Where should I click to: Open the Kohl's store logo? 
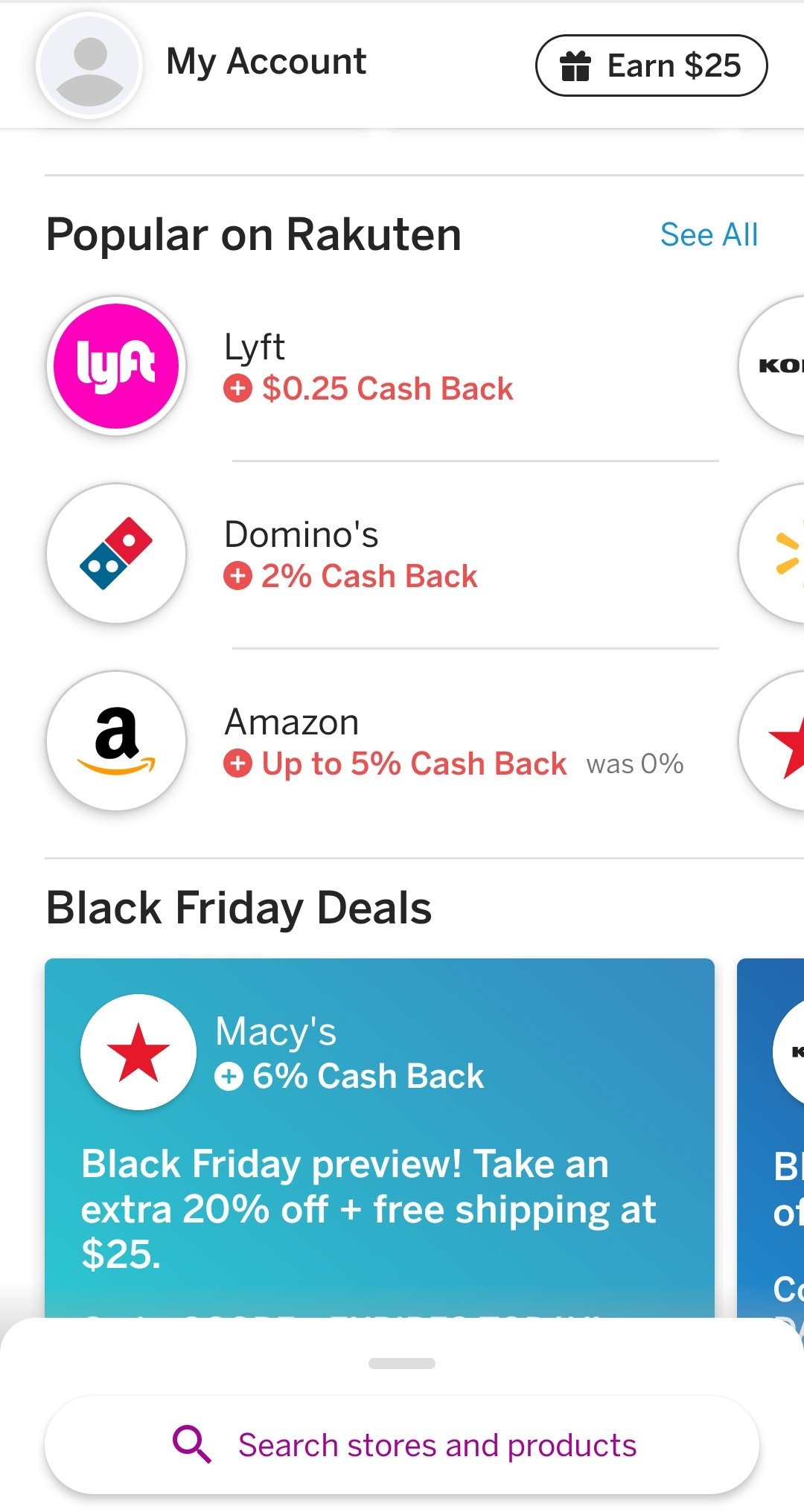pyautogui.click(x=771, y=366)
